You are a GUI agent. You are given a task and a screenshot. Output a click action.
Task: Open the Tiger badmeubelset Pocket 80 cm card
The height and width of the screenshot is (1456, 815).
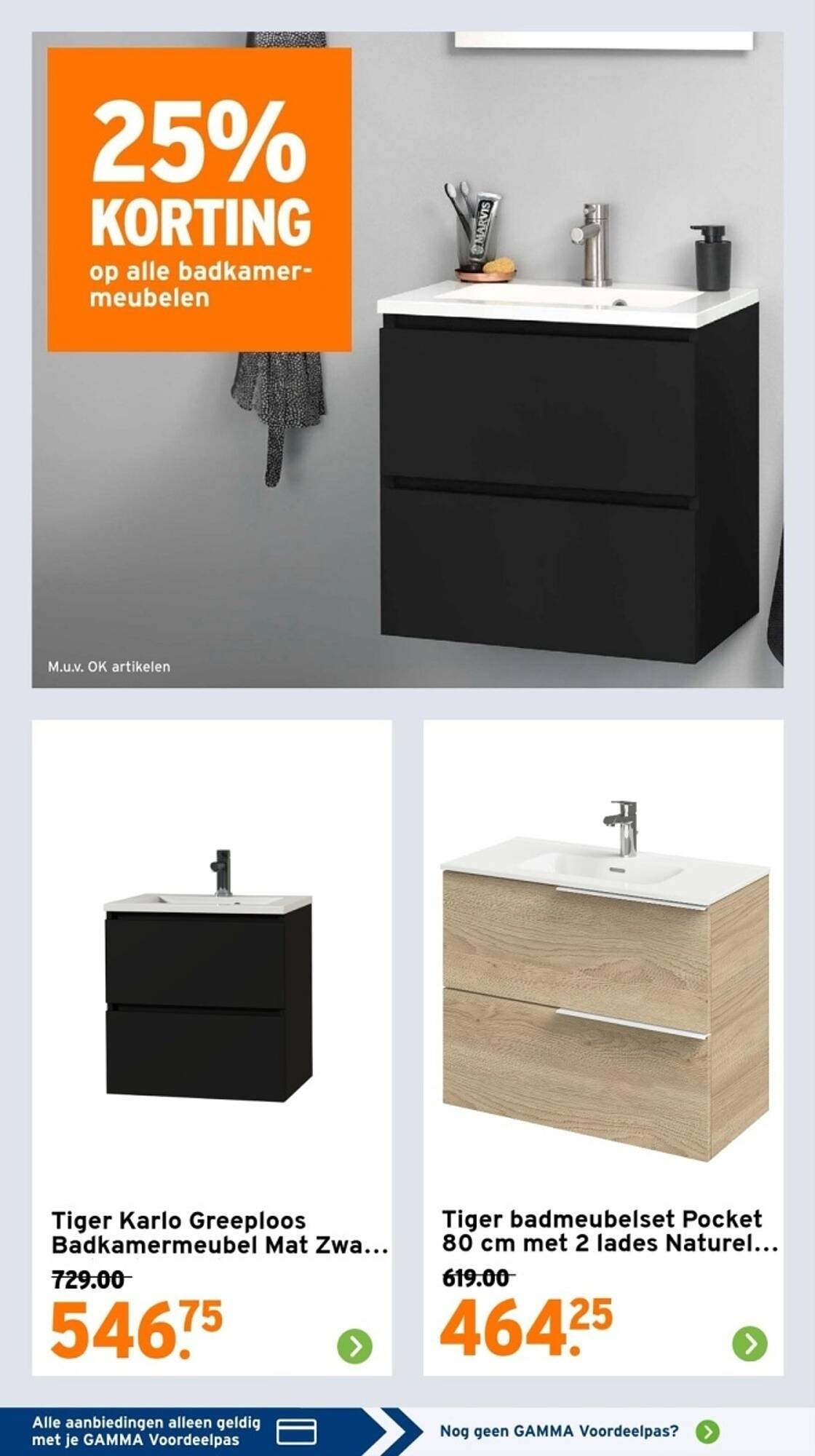603,1048
